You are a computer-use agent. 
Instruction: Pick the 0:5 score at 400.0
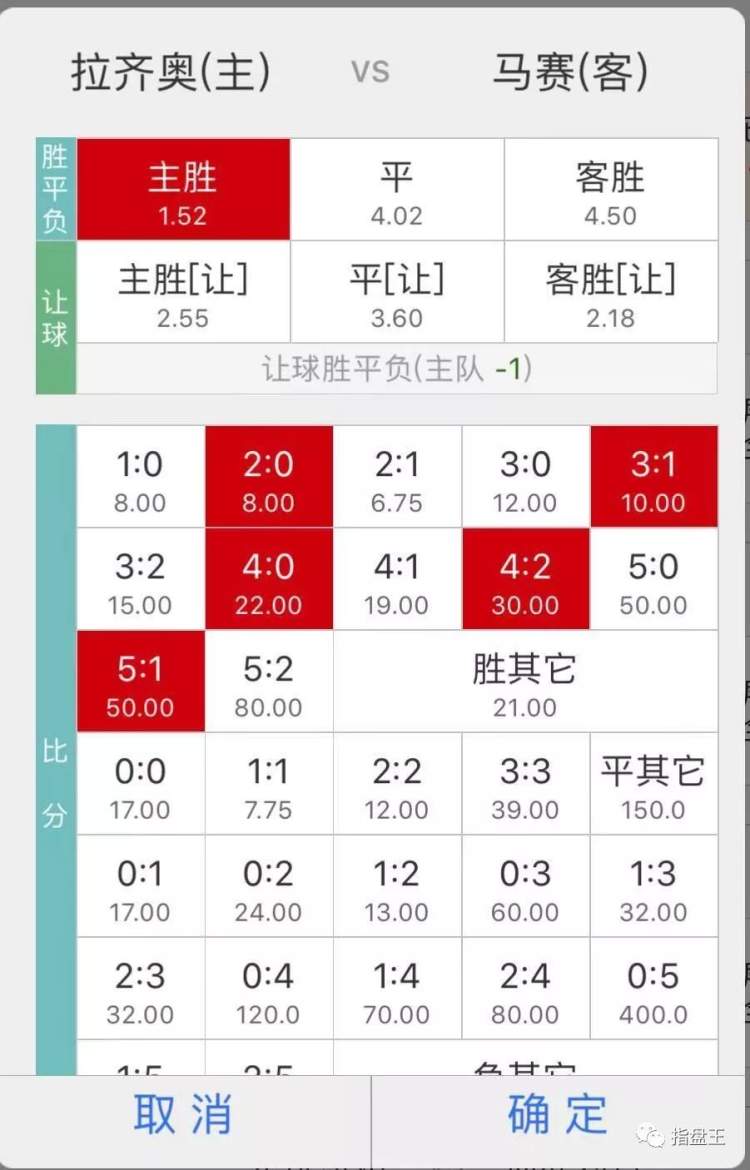click(x=653, y=989)
